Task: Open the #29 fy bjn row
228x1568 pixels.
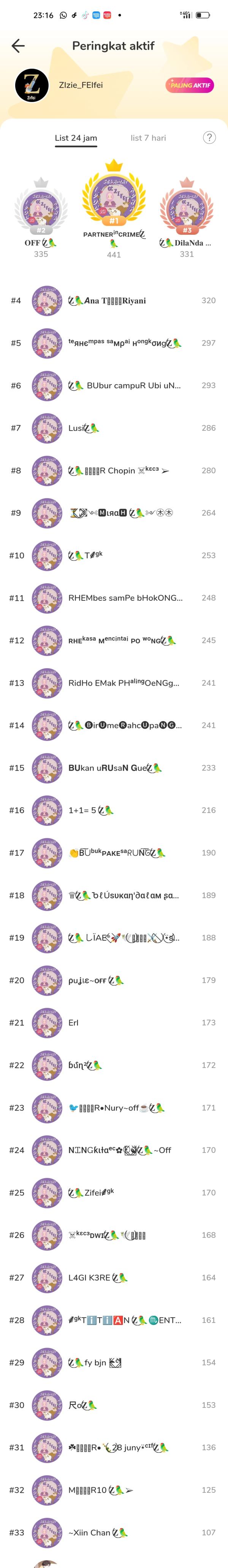Action: pos(114,1362)
